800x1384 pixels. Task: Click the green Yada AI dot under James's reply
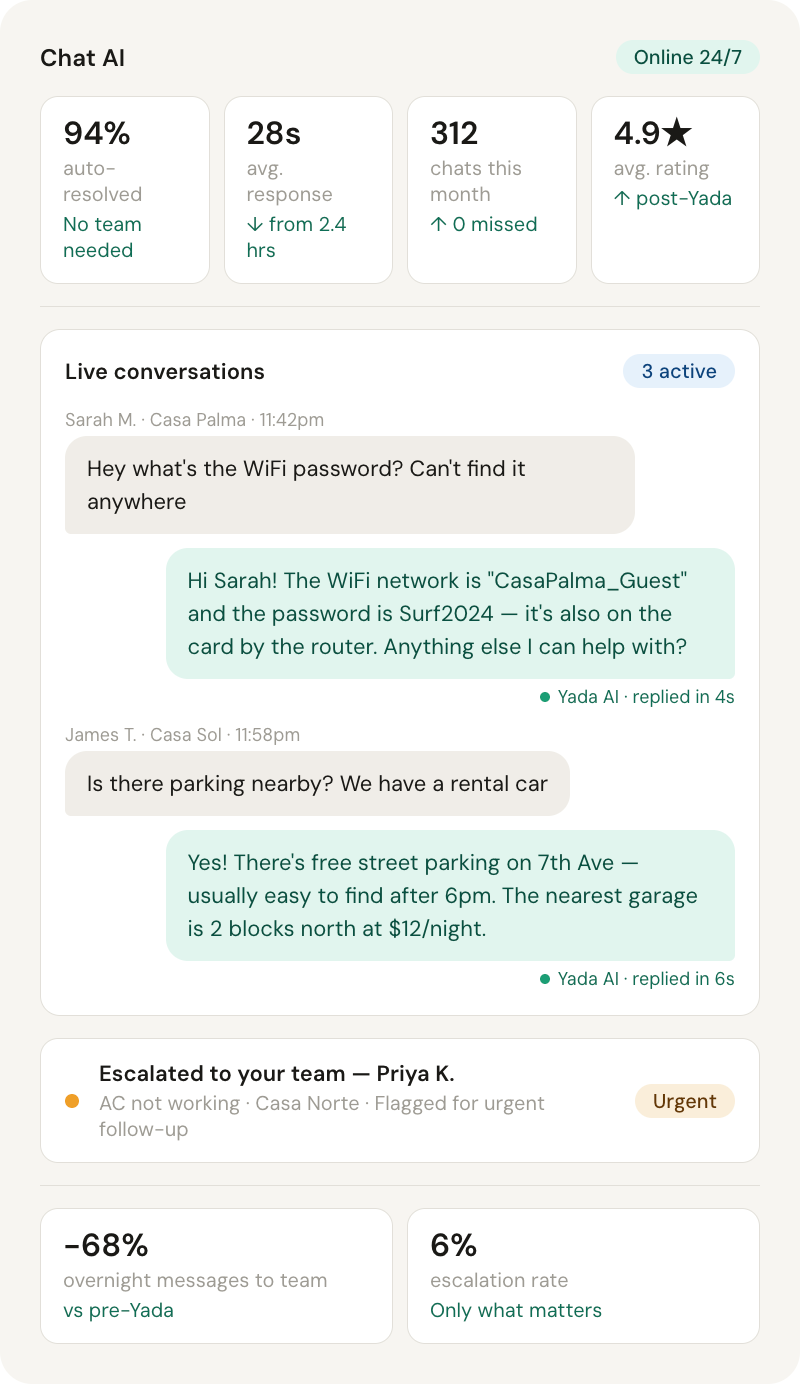coord(546,979)
